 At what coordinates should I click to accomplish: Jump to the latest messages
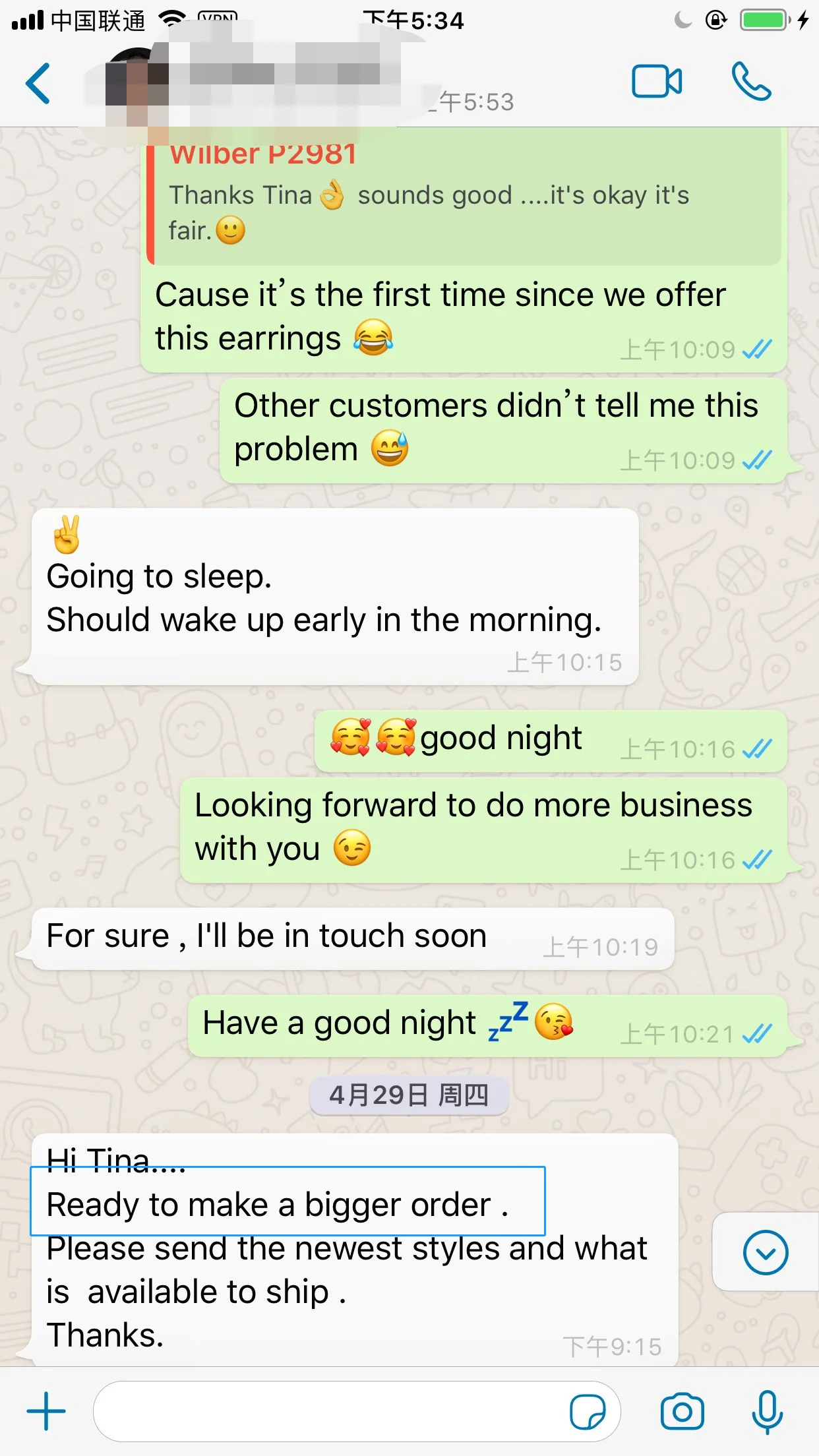pos(766,1252)
